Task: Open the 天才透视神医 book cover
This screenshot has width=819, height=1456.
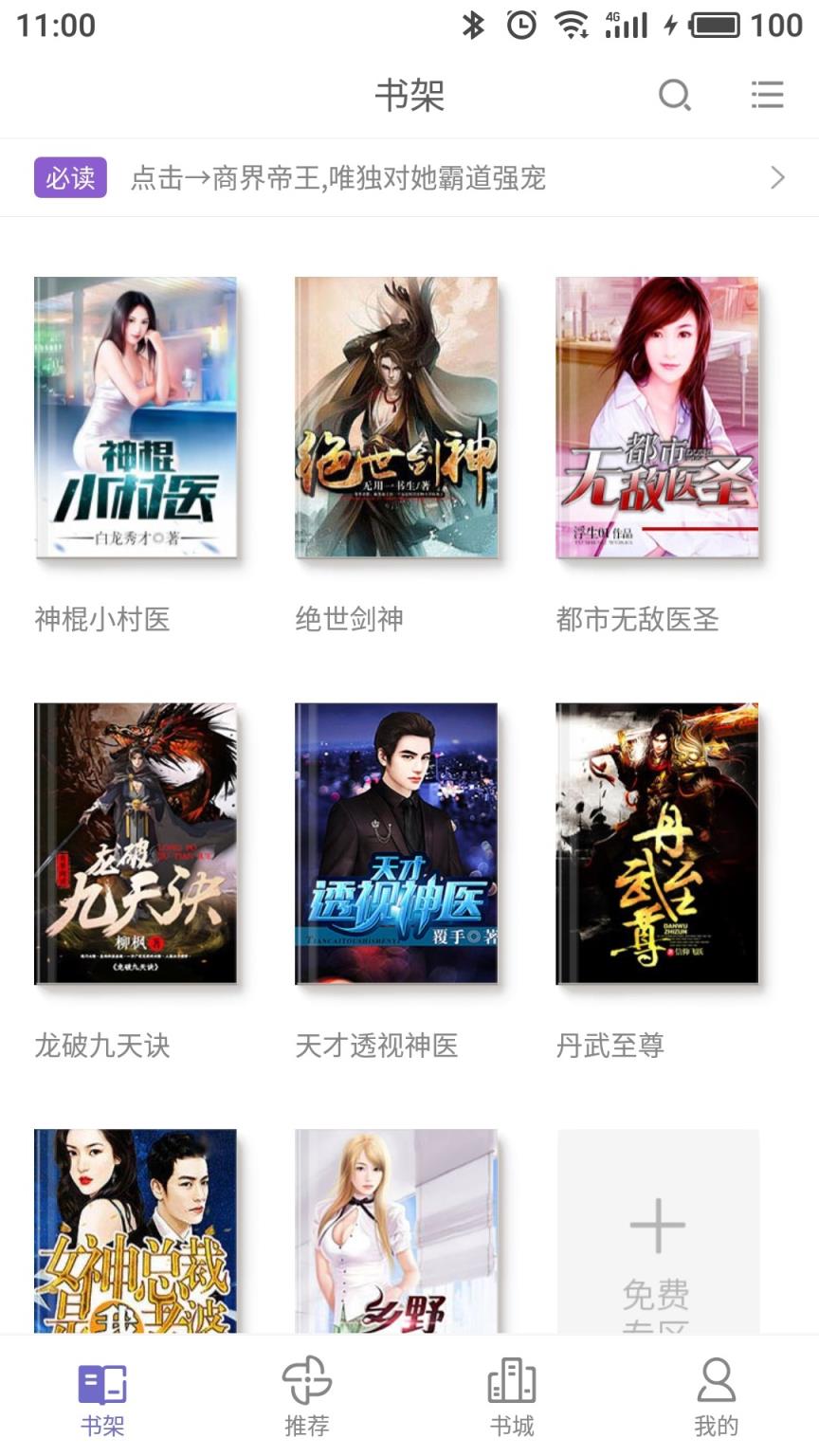Action: (396, 844)
